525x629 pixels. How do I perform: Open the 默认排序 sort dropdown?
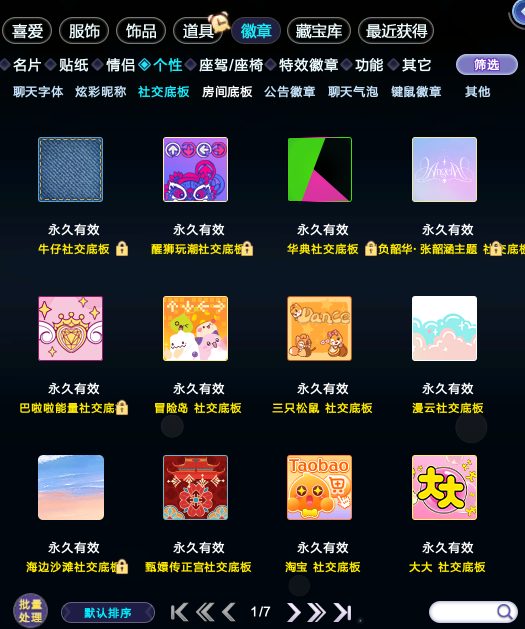108,613
